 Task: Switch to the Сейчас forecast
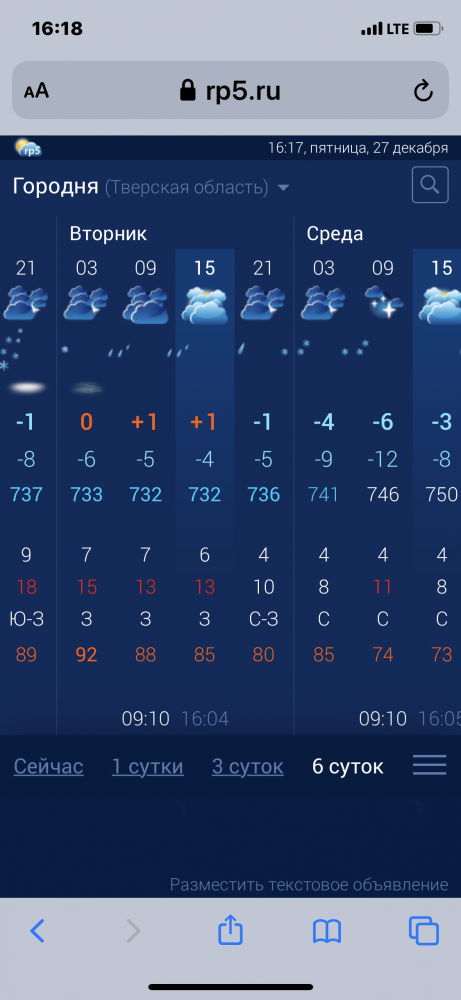48,767
